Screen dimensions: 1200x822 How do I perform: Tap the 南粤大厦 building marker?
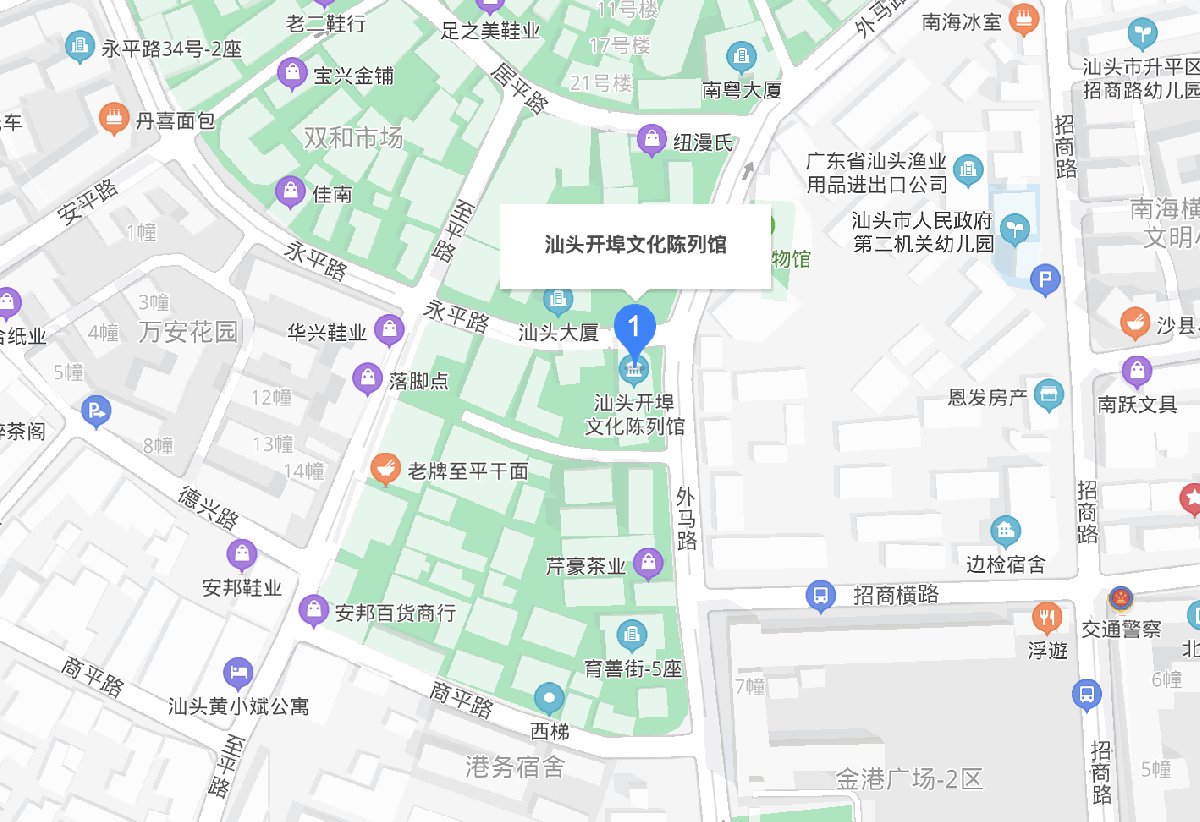[742, 55]
